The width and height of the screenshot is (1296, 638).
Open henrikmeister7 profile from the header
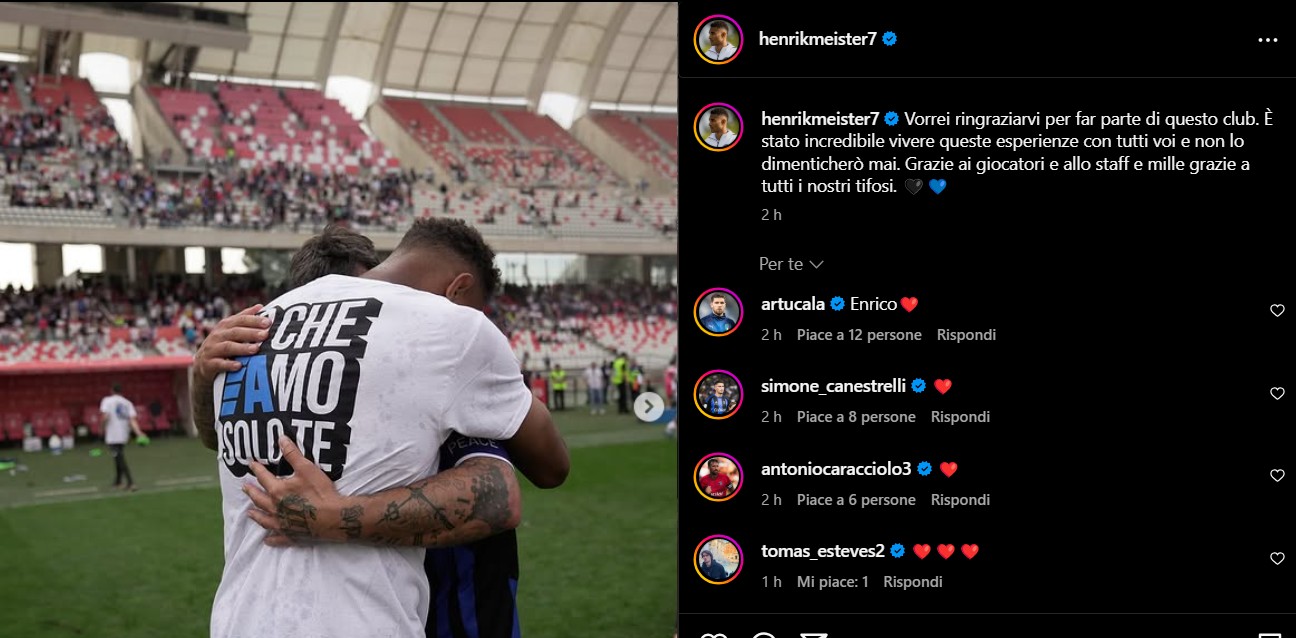(x=817, y=39)
